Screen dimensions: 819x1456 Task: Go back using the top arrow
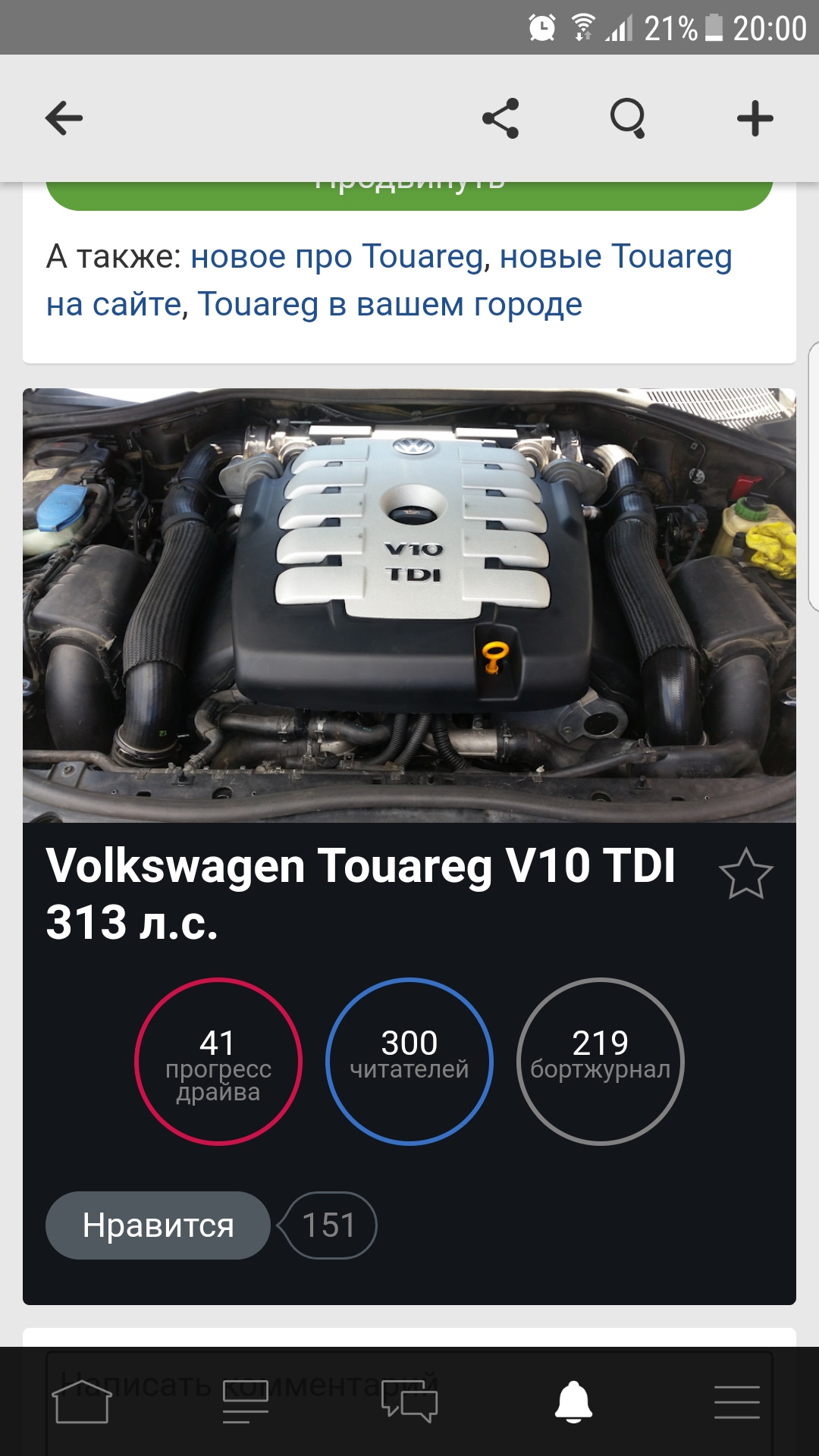tap(64, 118)
